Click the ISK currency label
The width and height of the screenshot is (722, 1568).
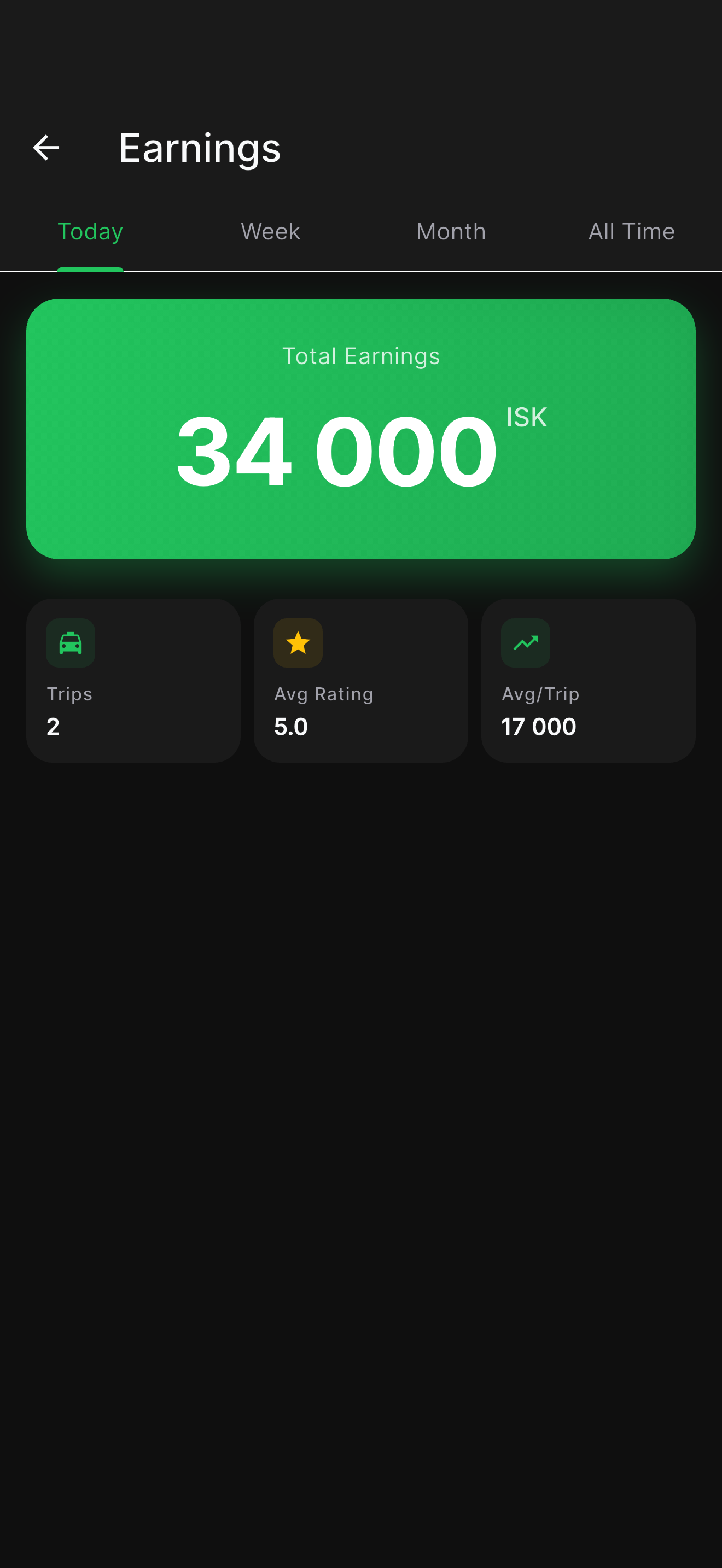tap(527, 417)
